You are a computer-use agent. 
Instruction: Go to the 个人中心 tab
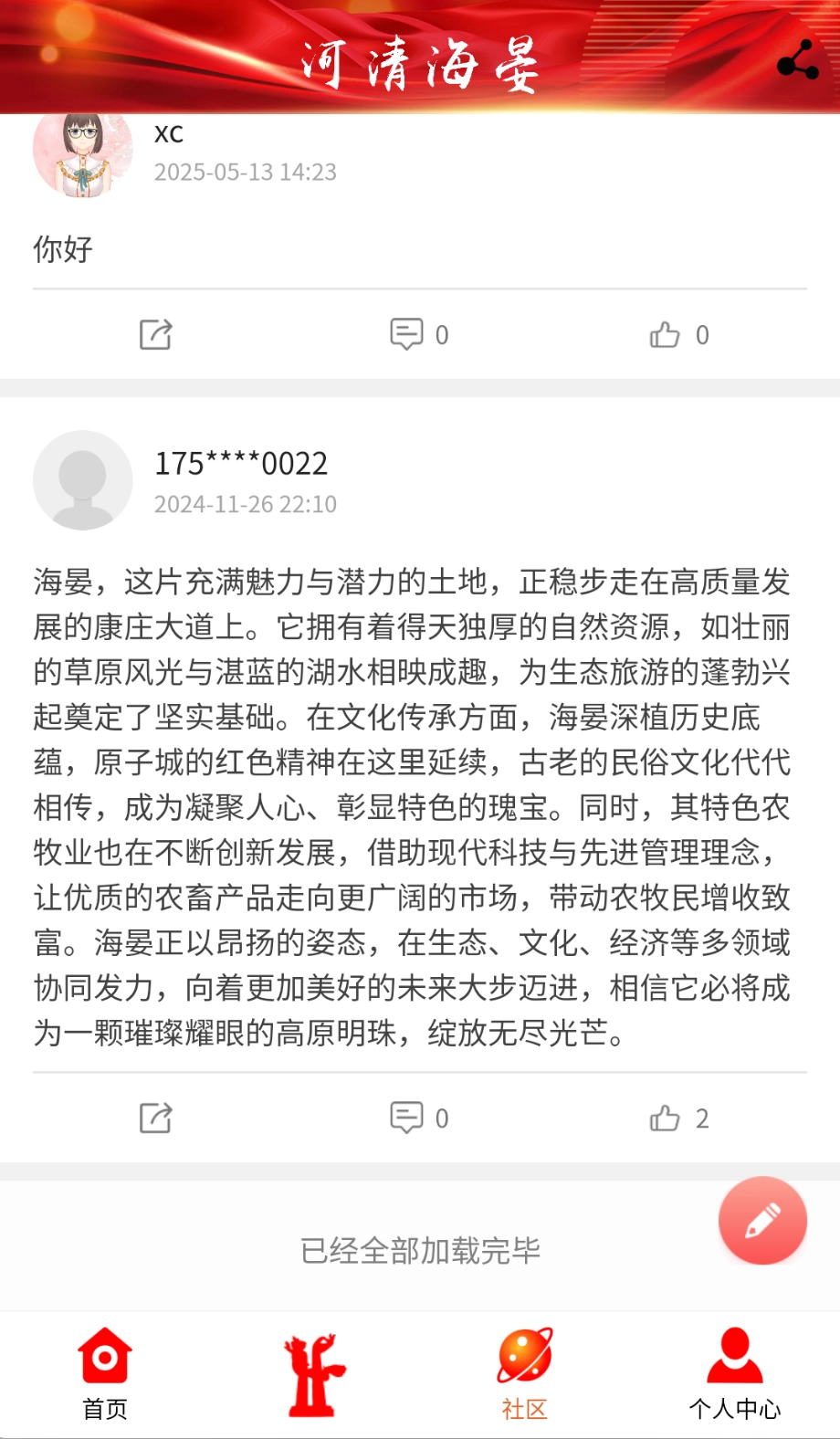[734, 1374]
